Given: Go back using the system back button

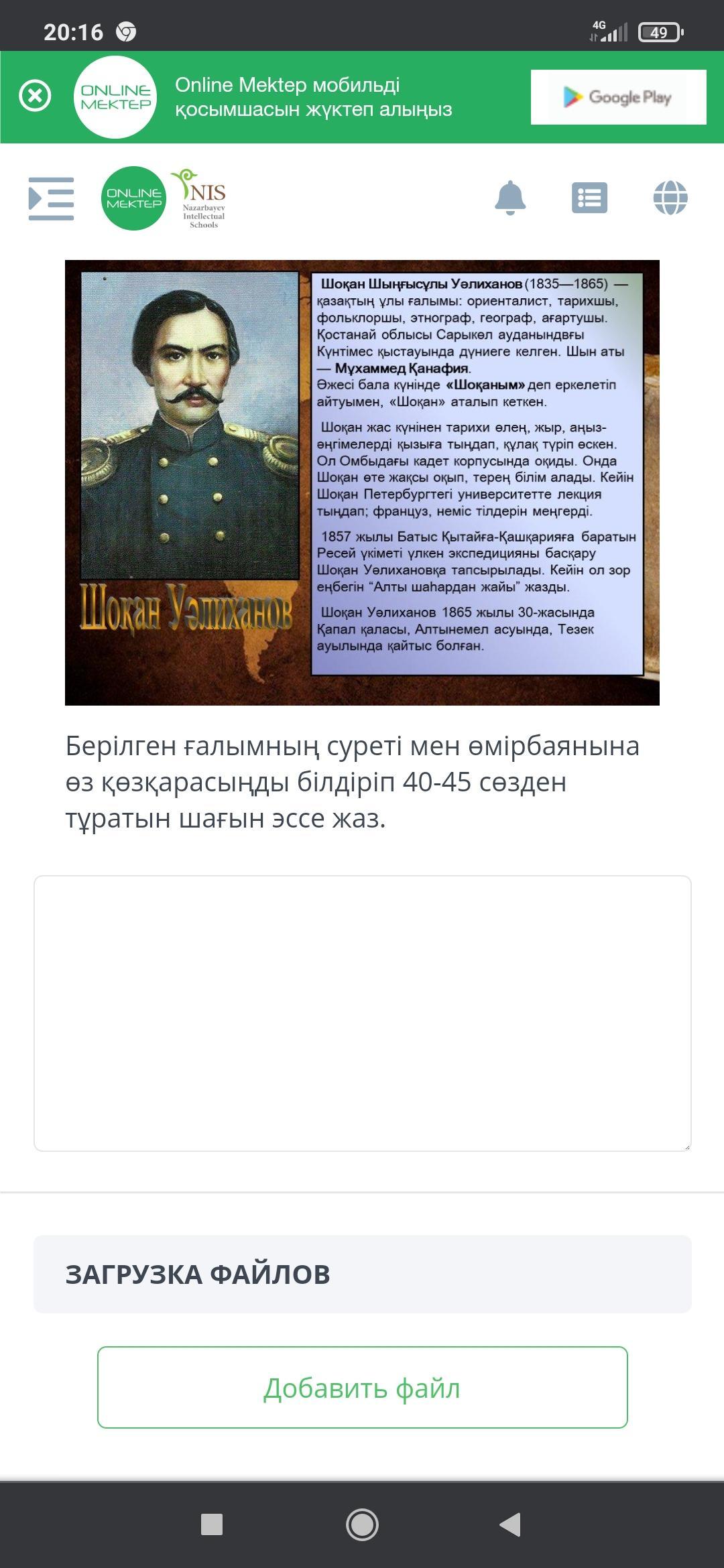Looking at the screenshot, I should tap(511, 1524).
